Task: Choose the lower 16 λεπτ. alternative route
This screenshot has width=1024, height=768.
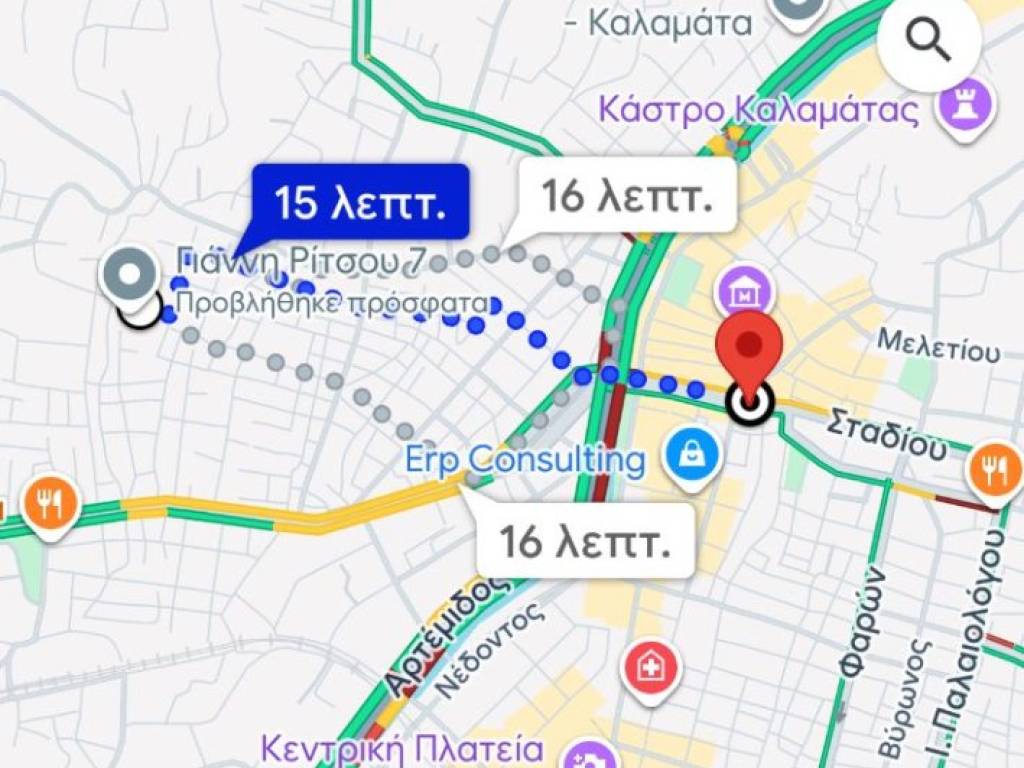Action: coord(584,542)
